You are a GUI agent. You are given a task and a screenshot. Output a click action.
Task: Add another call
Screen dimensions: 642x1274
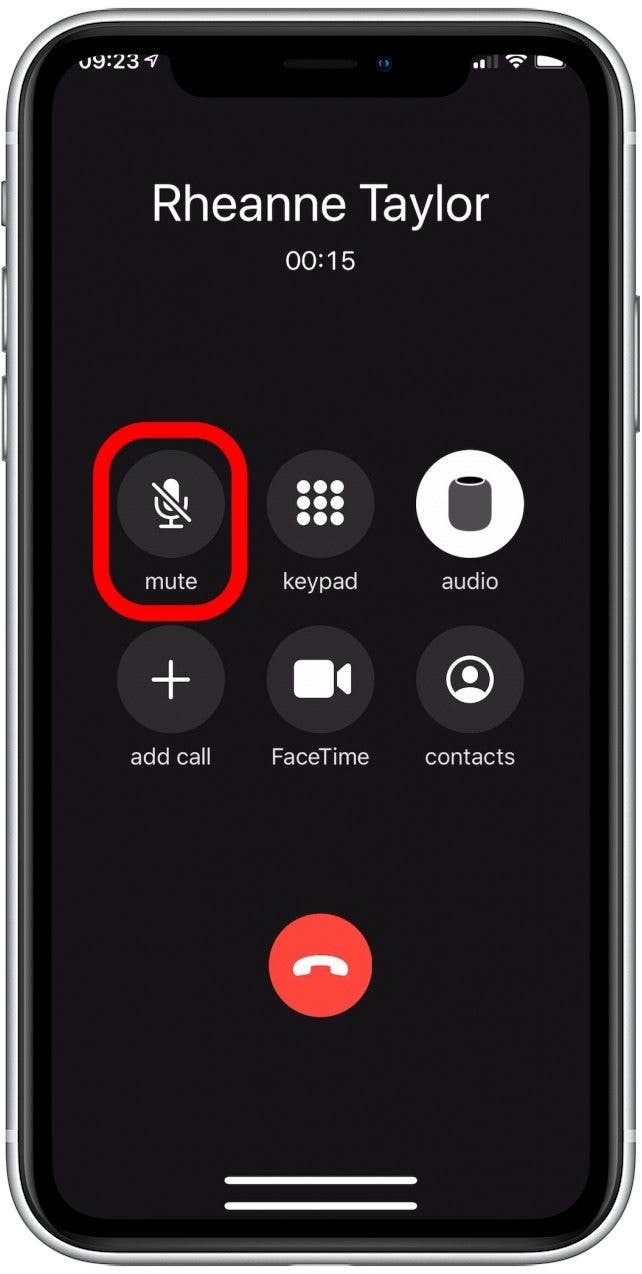[x=171, y=680]
